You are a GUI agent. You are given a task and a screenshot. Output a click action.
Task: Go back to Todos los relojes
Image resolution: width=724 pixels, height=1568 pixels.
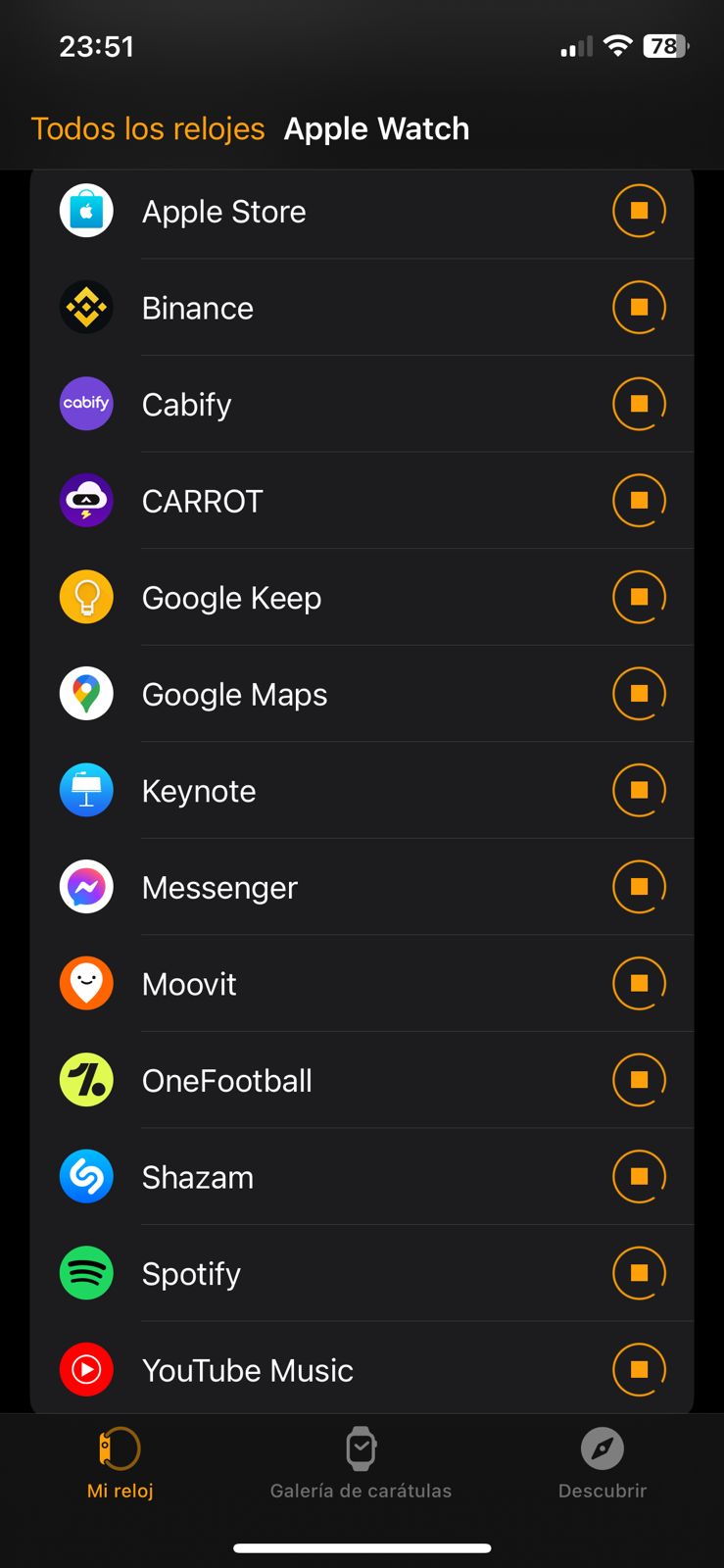tap(148, 128)
